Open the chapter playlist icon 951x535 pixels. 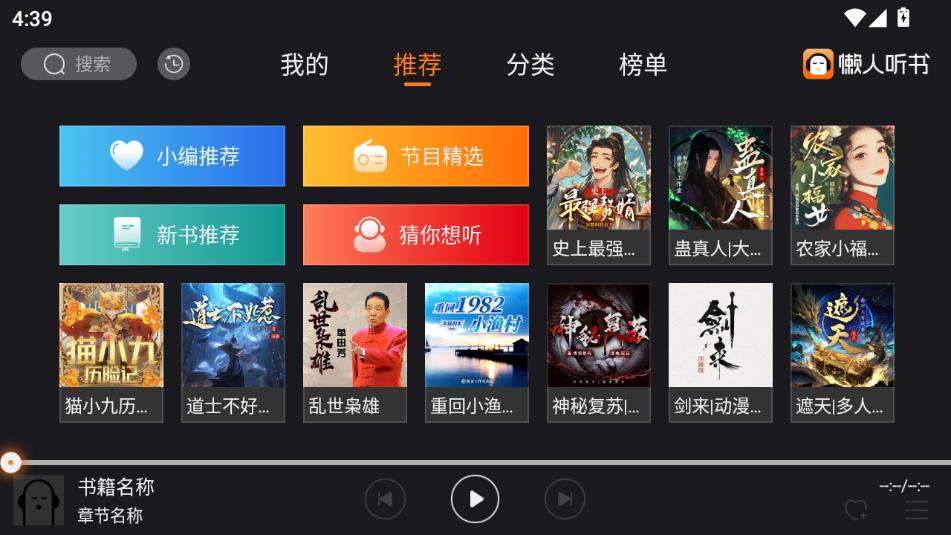coord(917,511)
